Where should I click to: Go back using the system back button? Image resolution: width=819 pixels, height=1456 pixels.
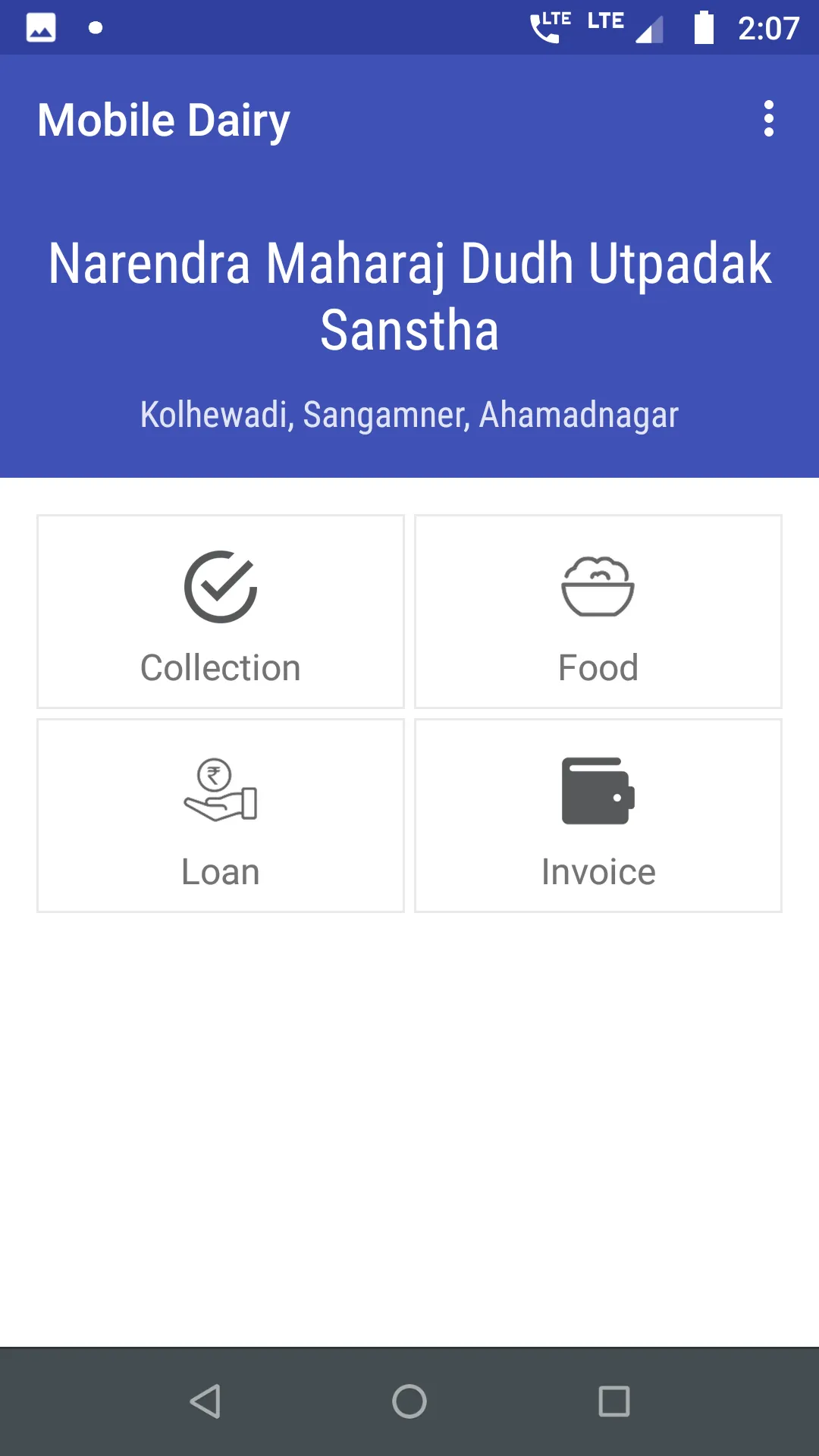[x=205, y=1401]
